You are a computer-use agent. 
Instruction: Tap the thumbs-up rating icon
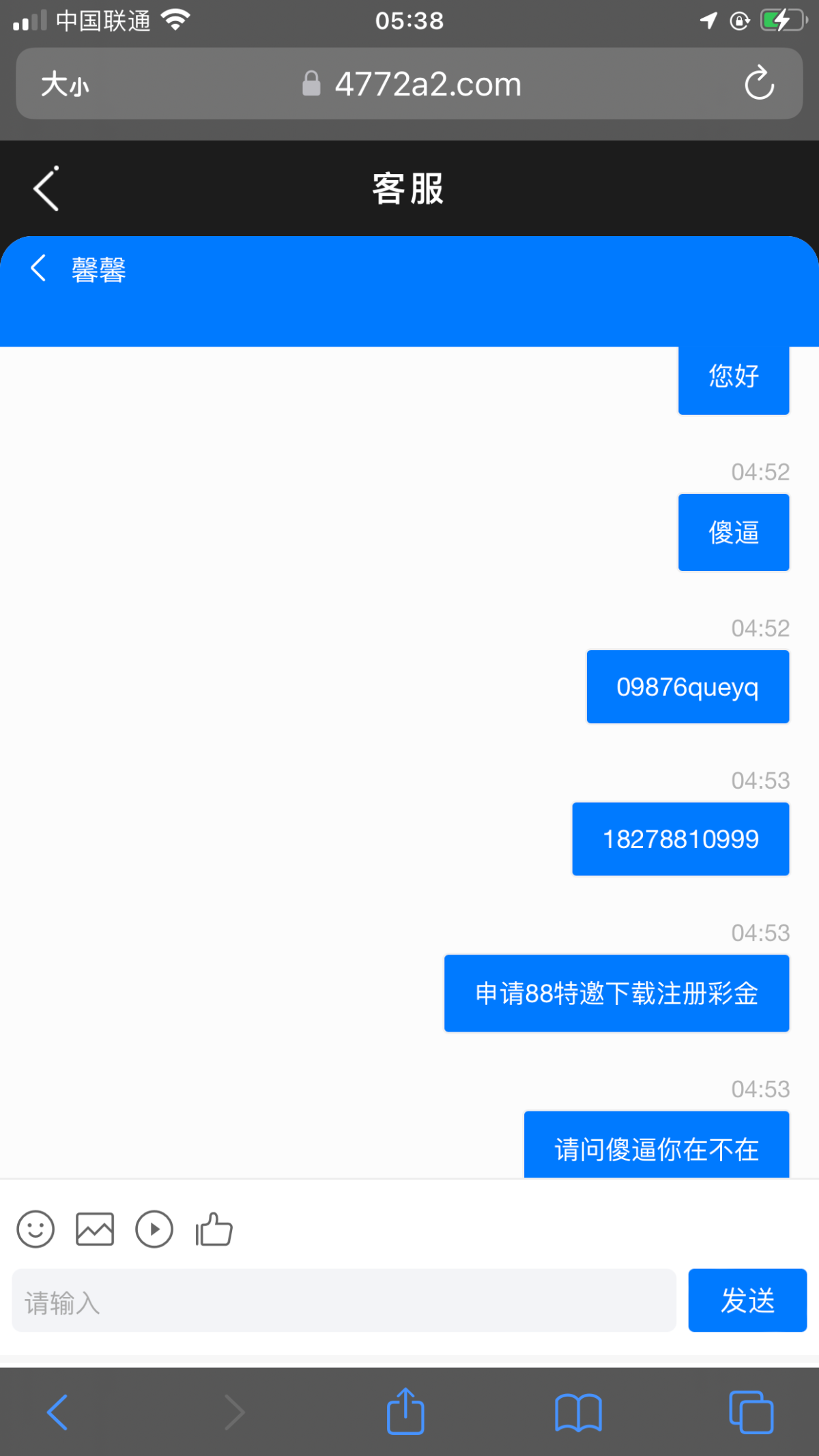click(x=214, y=1229)
